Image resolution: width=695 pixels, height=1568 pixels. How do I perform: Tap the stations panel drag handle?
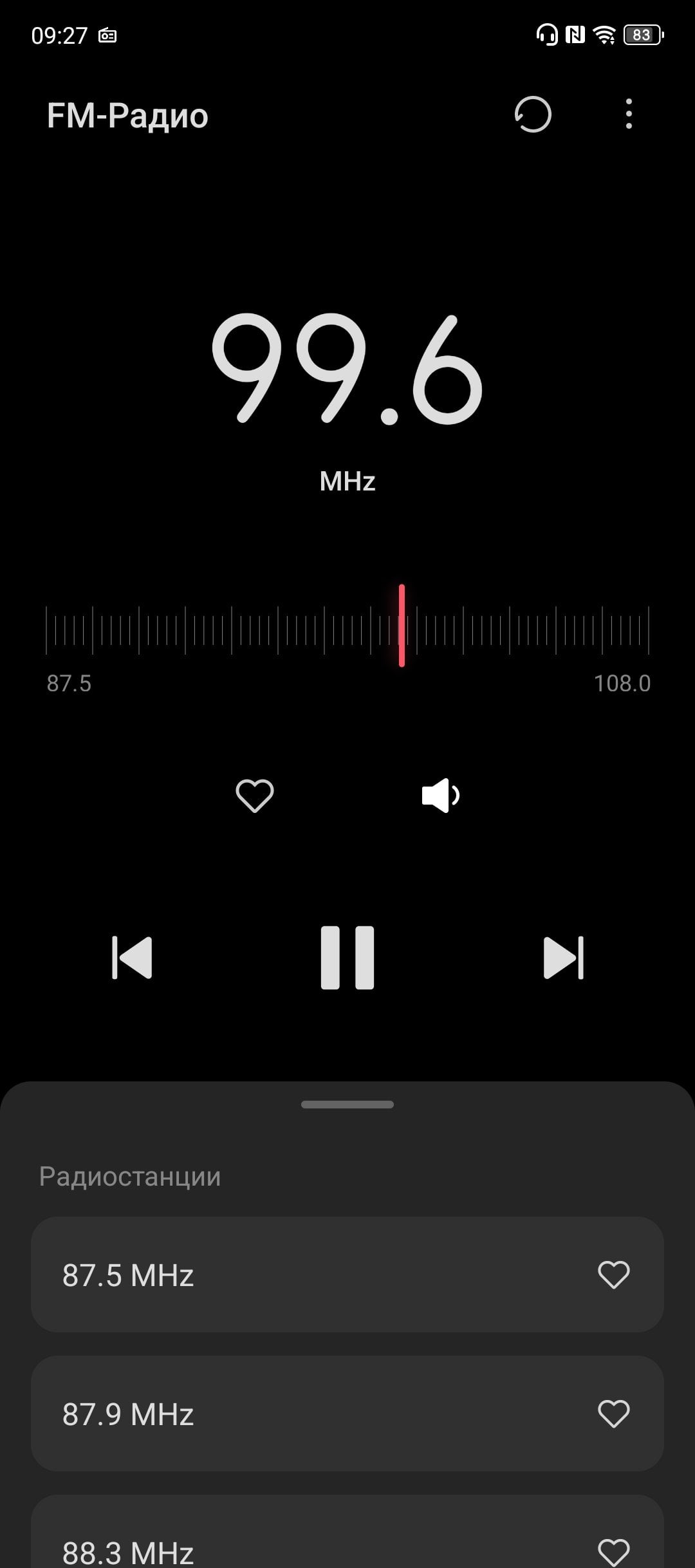point(347,1105)
